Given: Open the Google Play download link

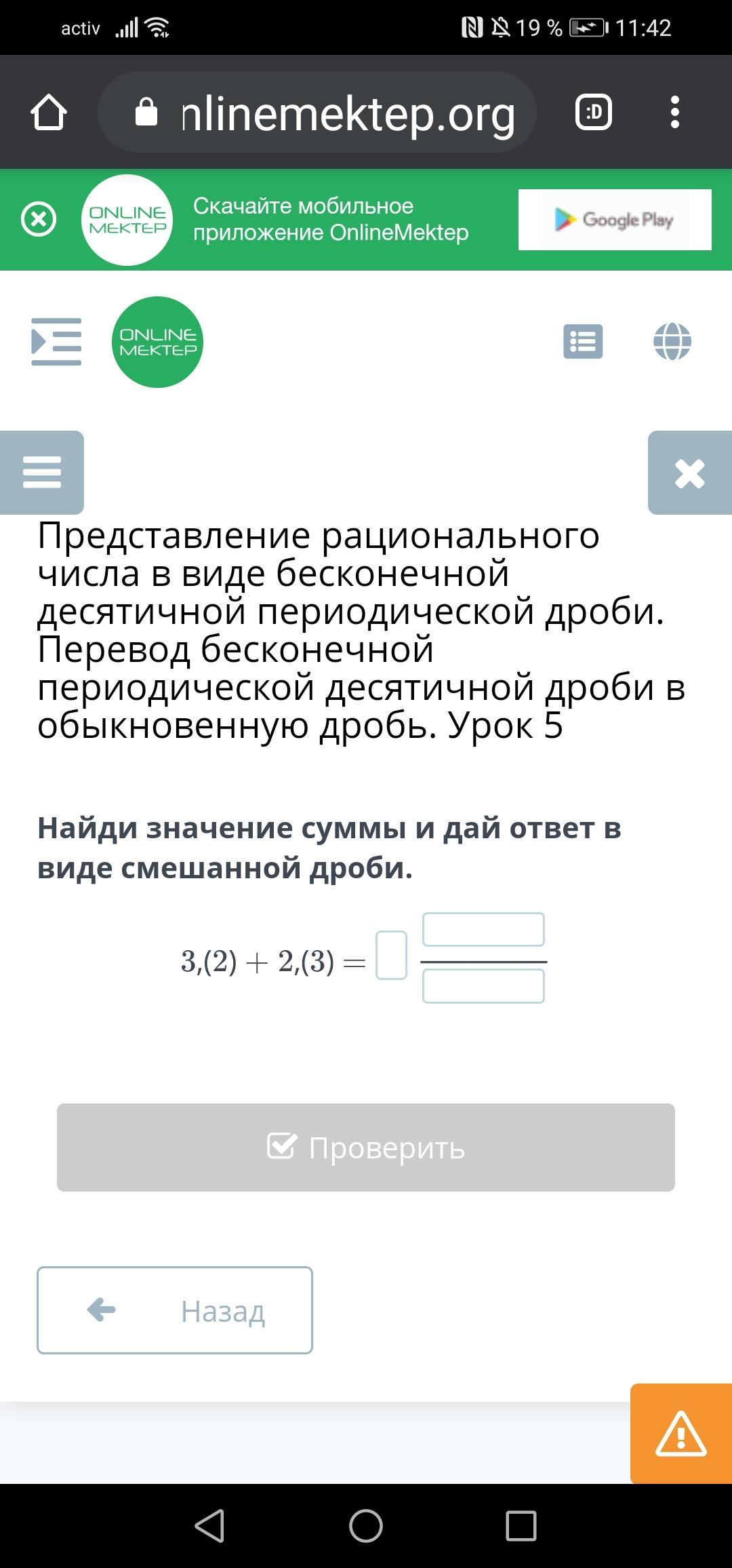Looking at the screenshot, I should tap(614, 219).
